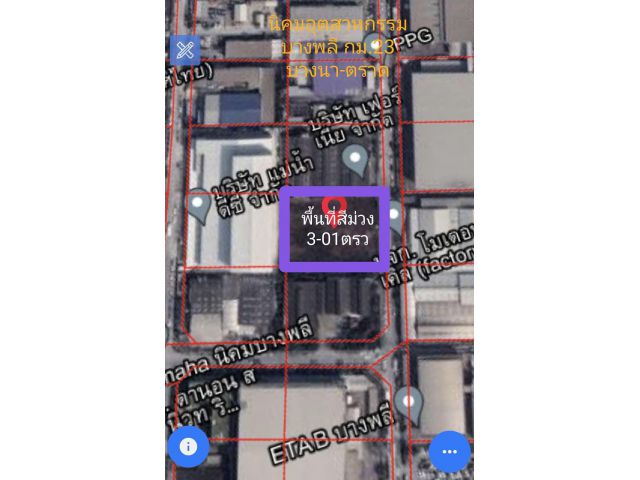Select the map pin near บริษัท เพอร์
The height and width of the screenshot is (480, 640).
coord(355,158)
